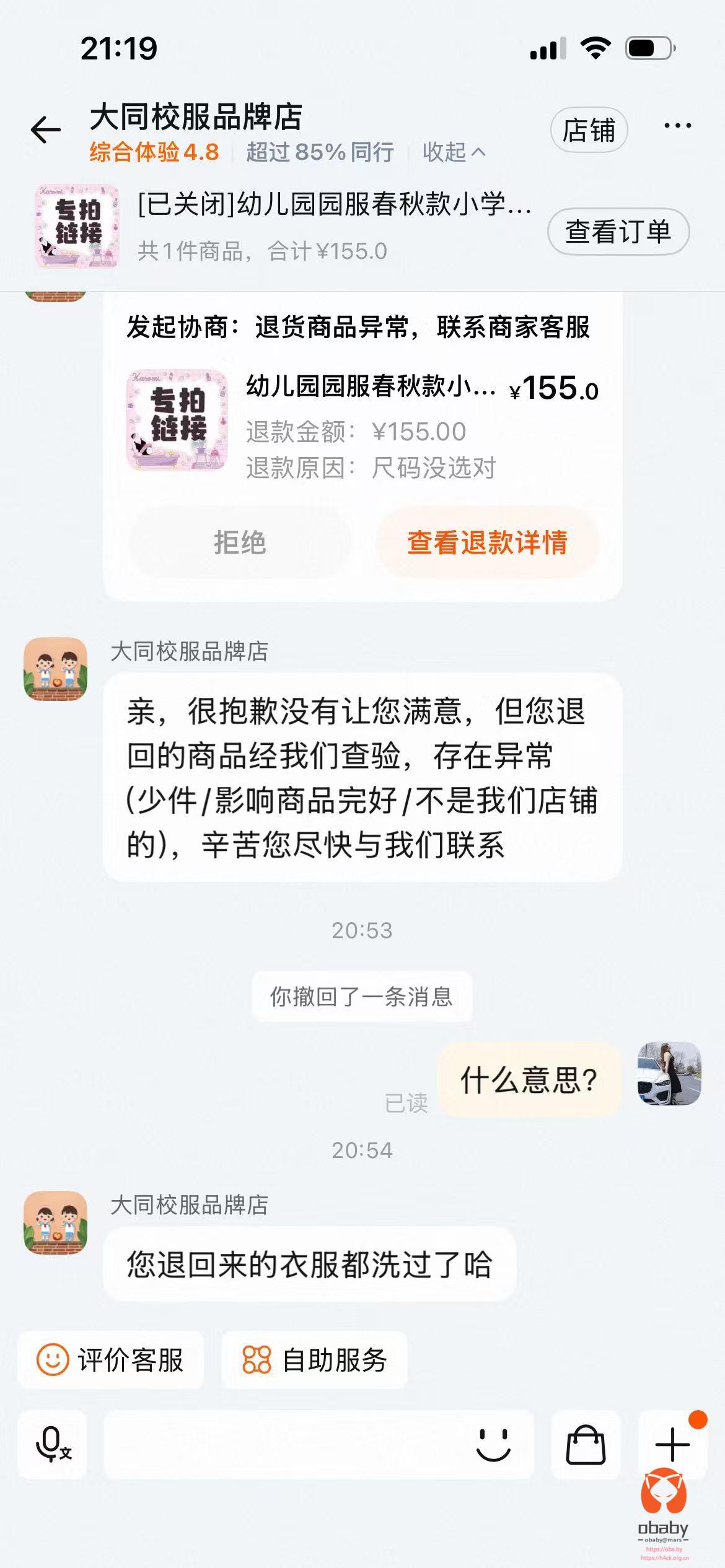Open 自助服务 self-service options

(315, 1361)
